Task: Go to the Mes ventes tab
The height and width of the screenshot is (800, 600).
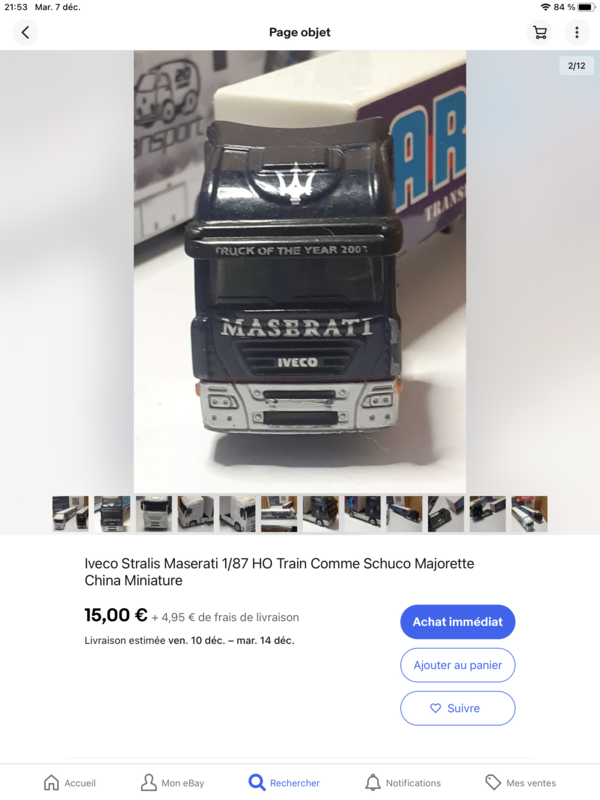Action: 521,782
